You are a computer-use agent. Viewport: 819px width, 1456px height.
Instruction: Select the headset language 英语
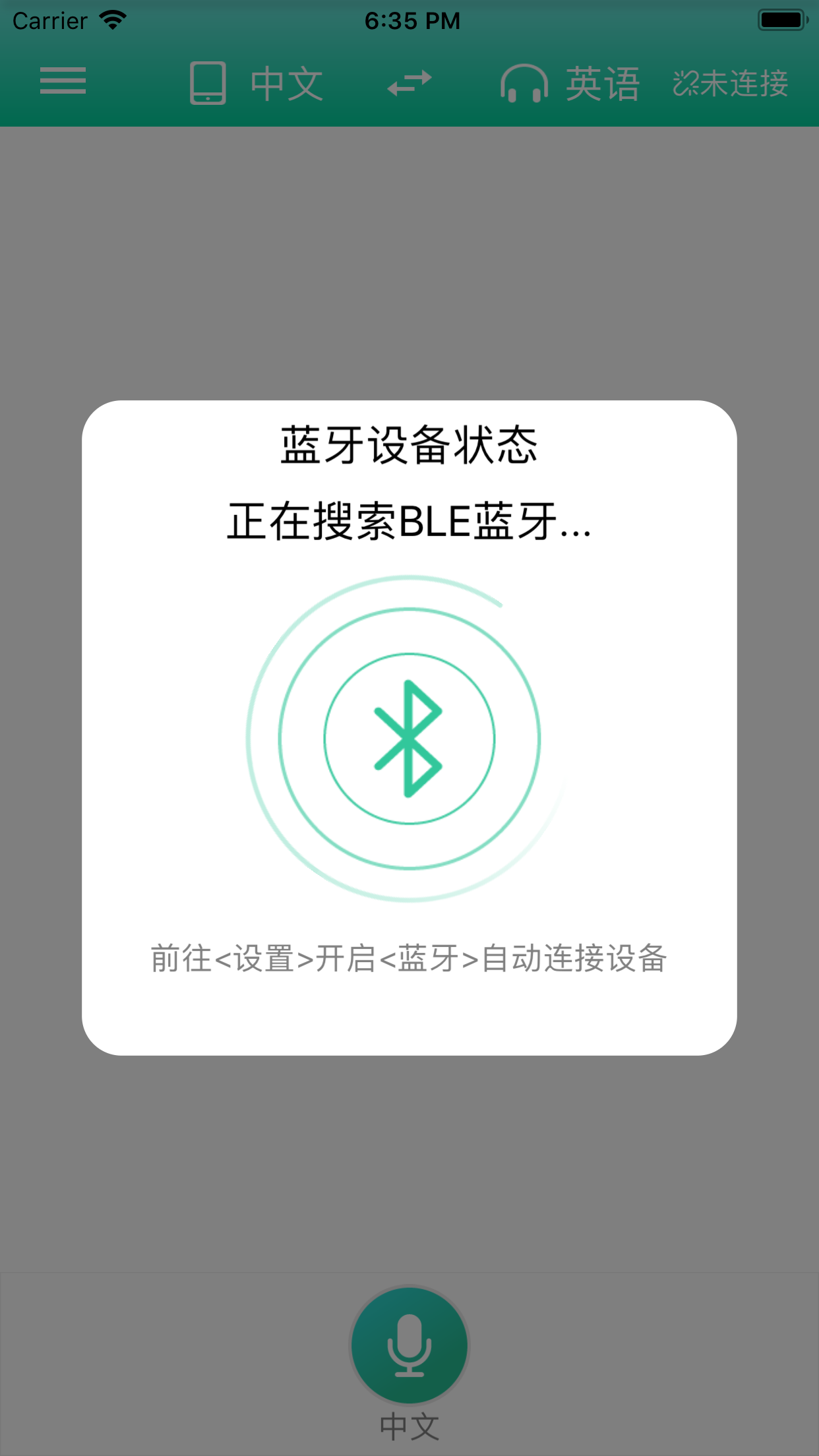point(570,83)
